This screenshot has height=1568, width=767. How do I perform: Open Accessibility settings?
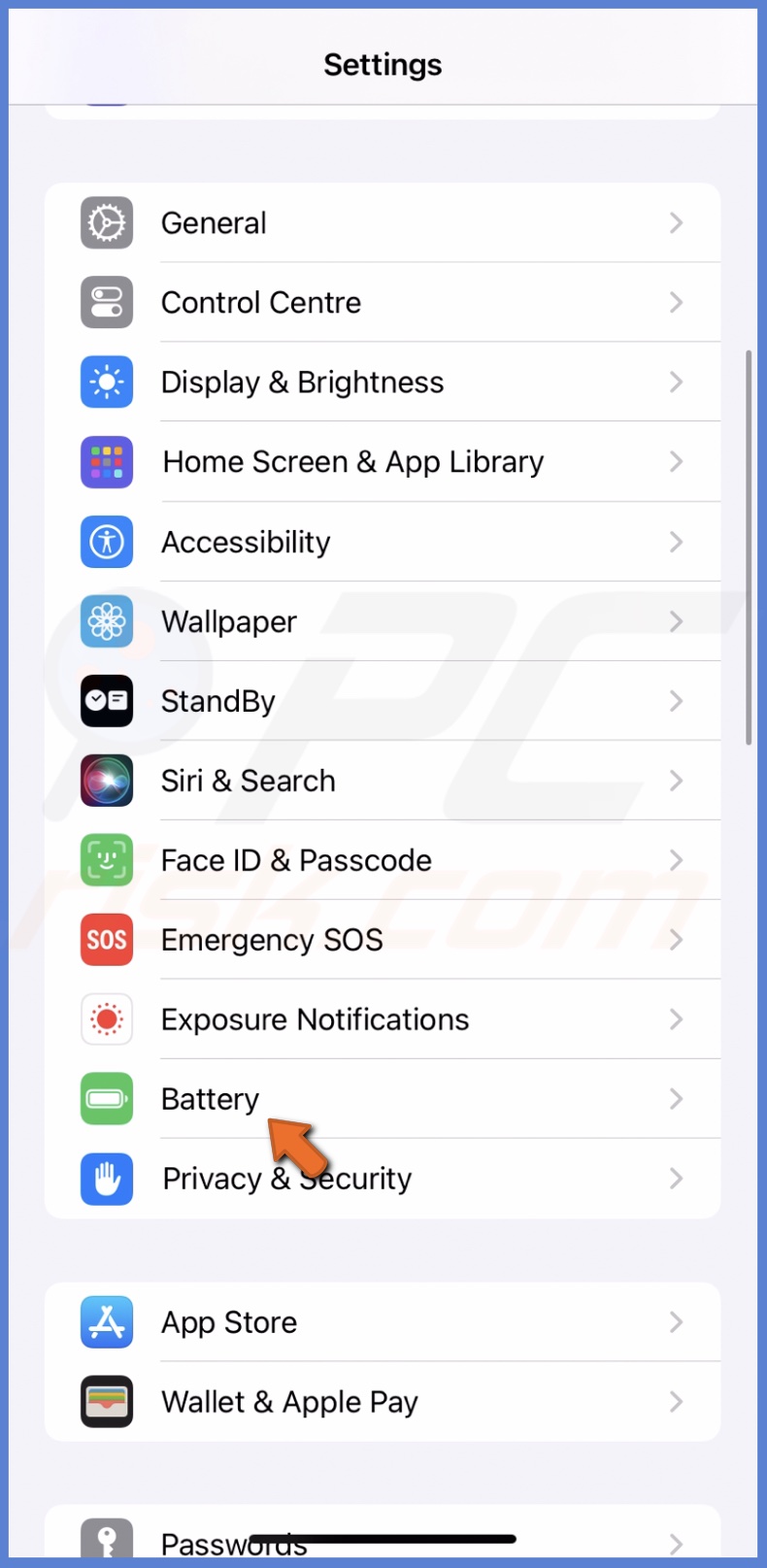point(382,542)
